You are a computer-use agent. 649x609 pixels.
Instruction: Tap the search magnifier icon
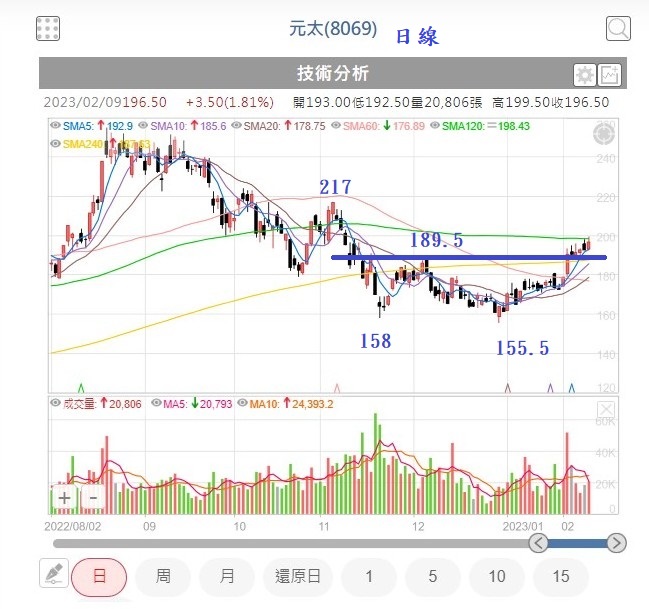coord(618,29)
